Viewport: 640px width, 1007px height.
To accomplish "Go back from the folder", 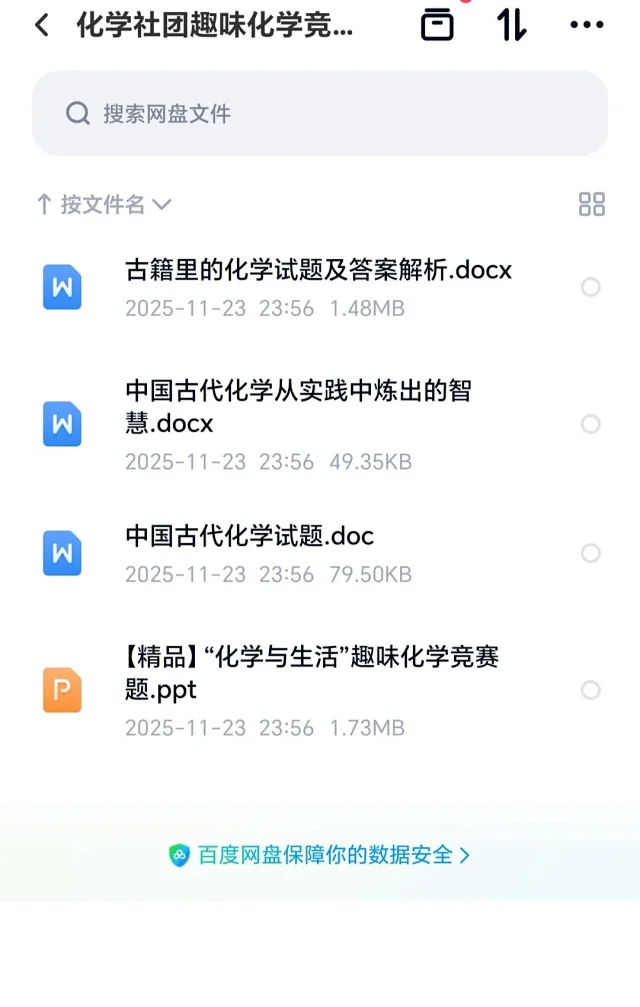I will coord(41,26).
